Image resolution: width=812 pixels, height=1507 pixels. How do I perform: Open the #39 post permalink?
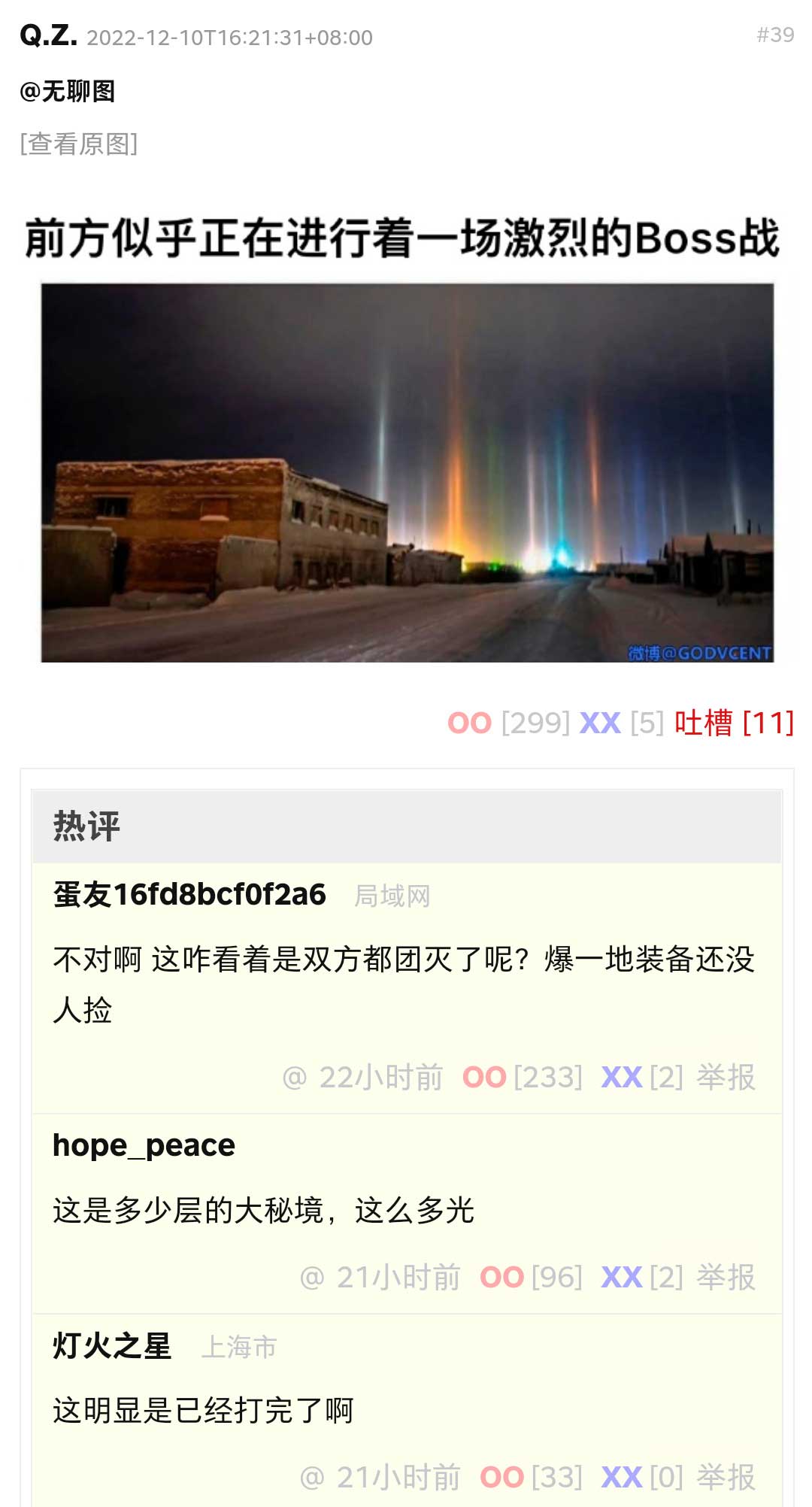coord(775,35)
